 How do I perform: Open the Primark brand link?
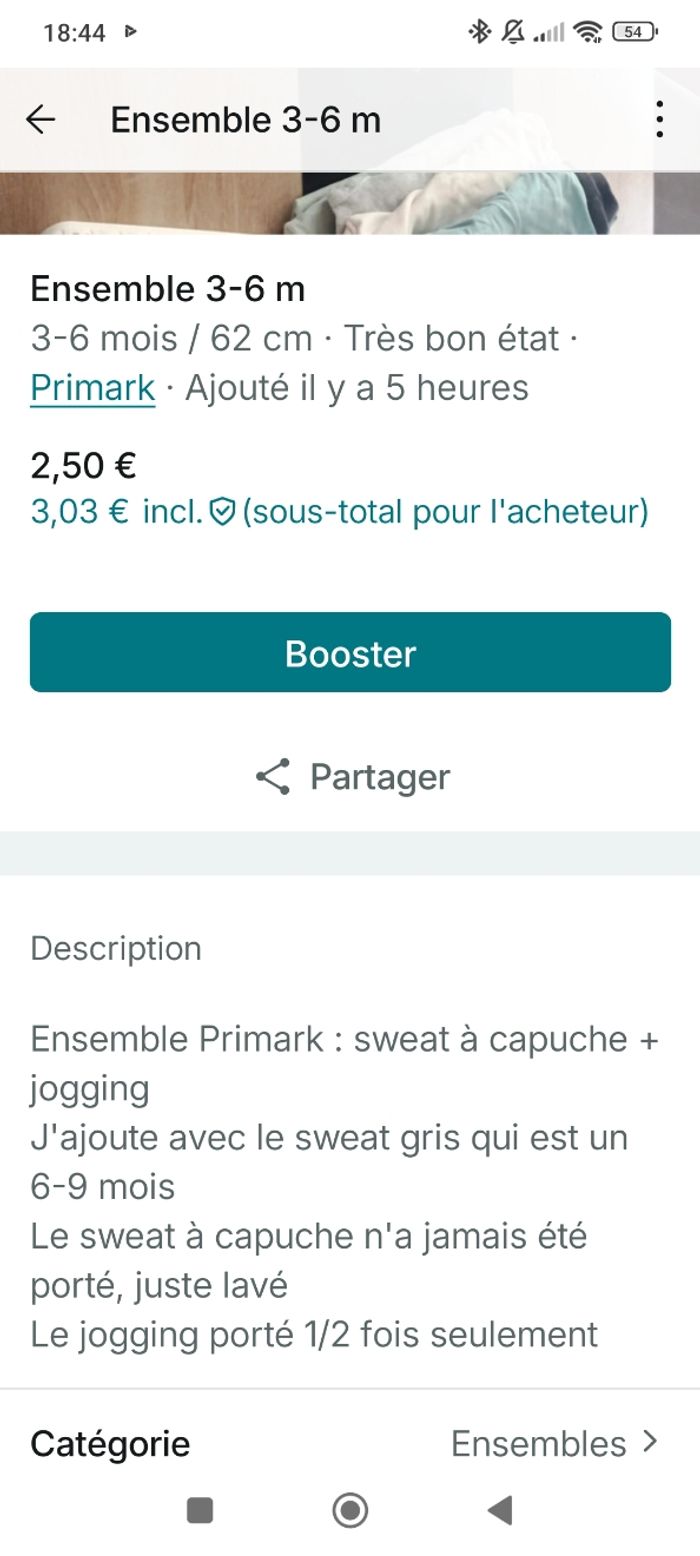point(93,387)
